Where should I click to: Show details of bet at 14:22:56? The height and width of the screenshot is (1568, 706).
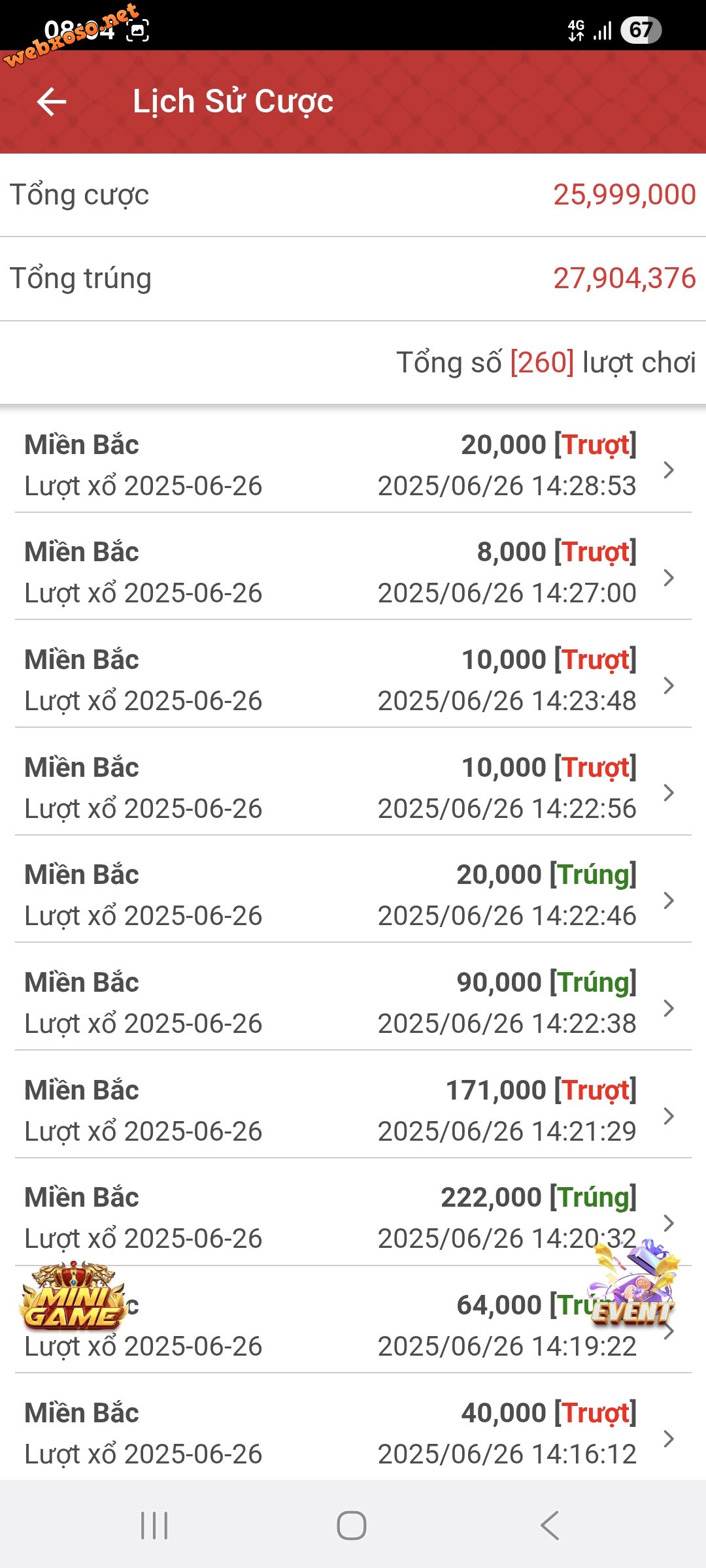[353, 787]
